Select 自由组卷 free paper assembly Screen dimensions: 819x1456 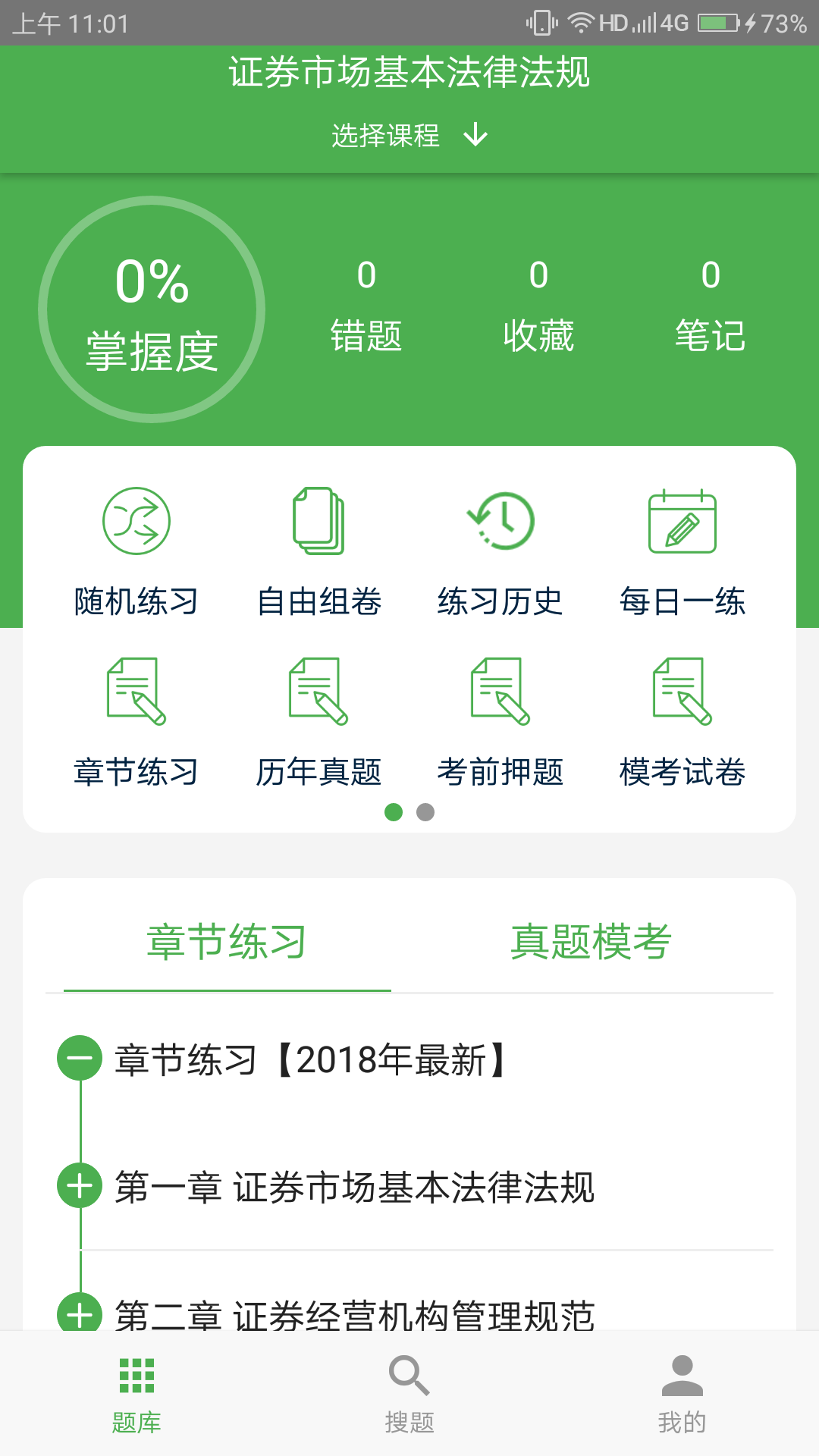pyautogui.click(x=318, y=548)
